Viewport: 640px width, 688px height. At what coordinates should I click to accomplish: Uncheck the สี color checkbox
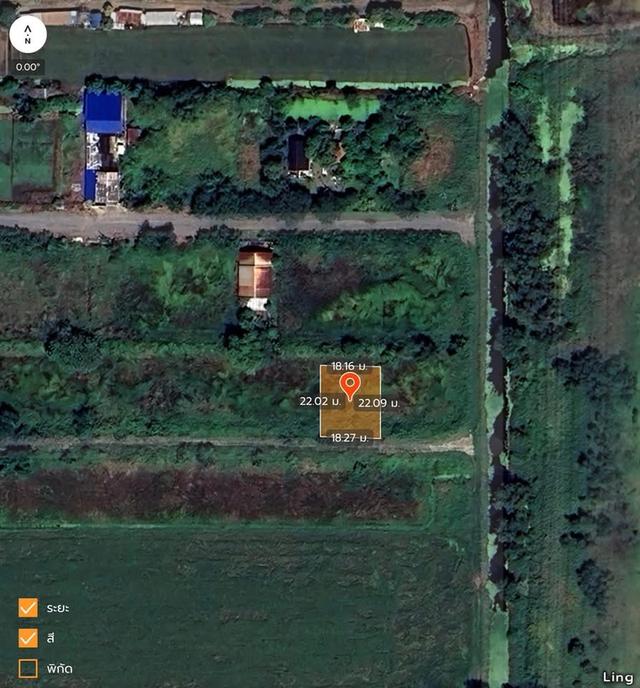coord(28,638)
